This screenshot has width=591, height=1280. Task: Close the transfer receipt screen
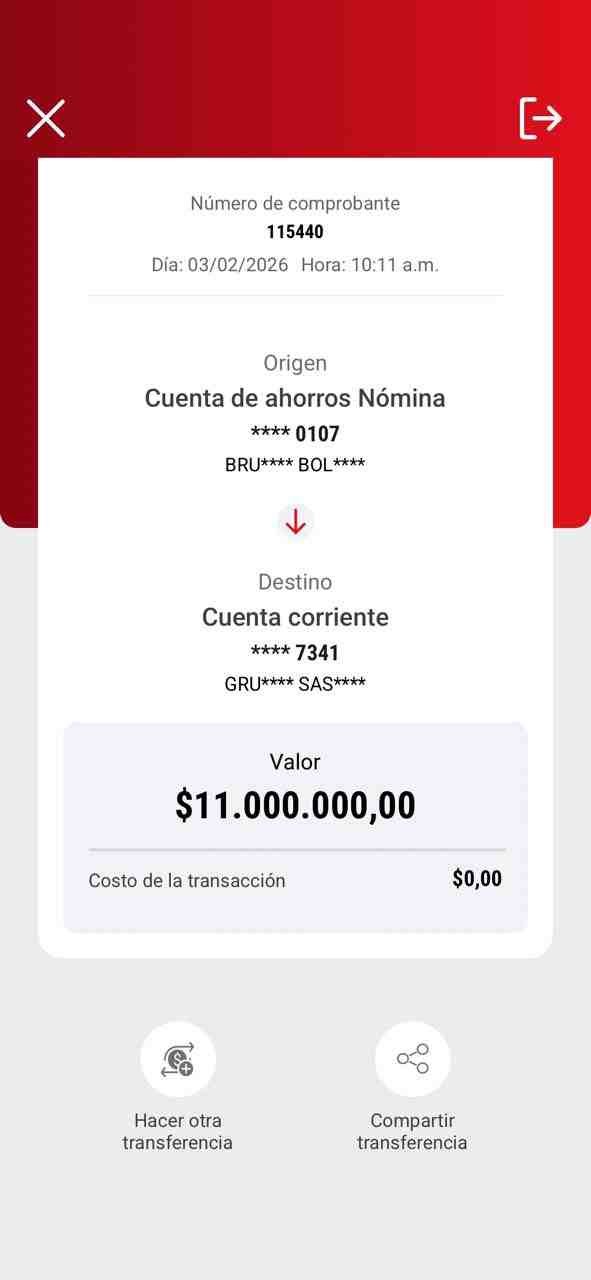coord(45,118)
